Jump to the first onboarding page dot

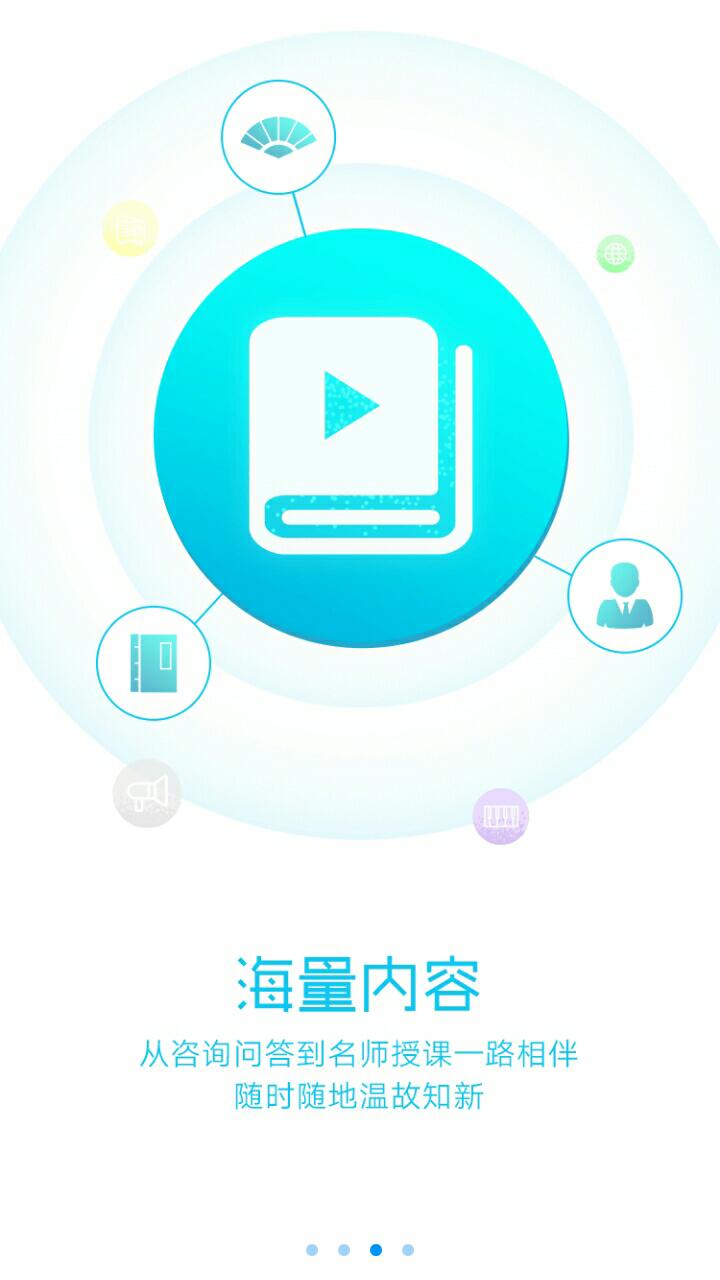(x=312, y=1250)
